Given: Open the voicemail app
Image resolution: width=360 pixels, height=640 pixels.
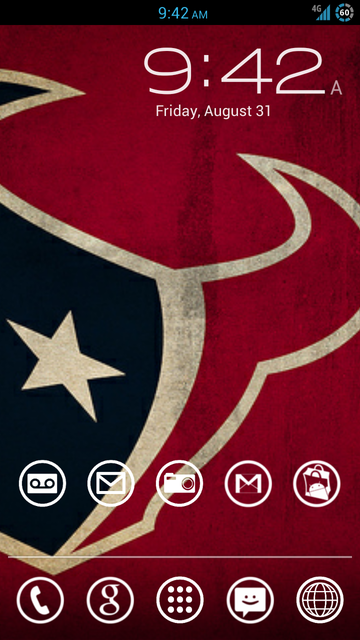Looking at the screenshot, I should pyautogui.click(x=42, y=483).
